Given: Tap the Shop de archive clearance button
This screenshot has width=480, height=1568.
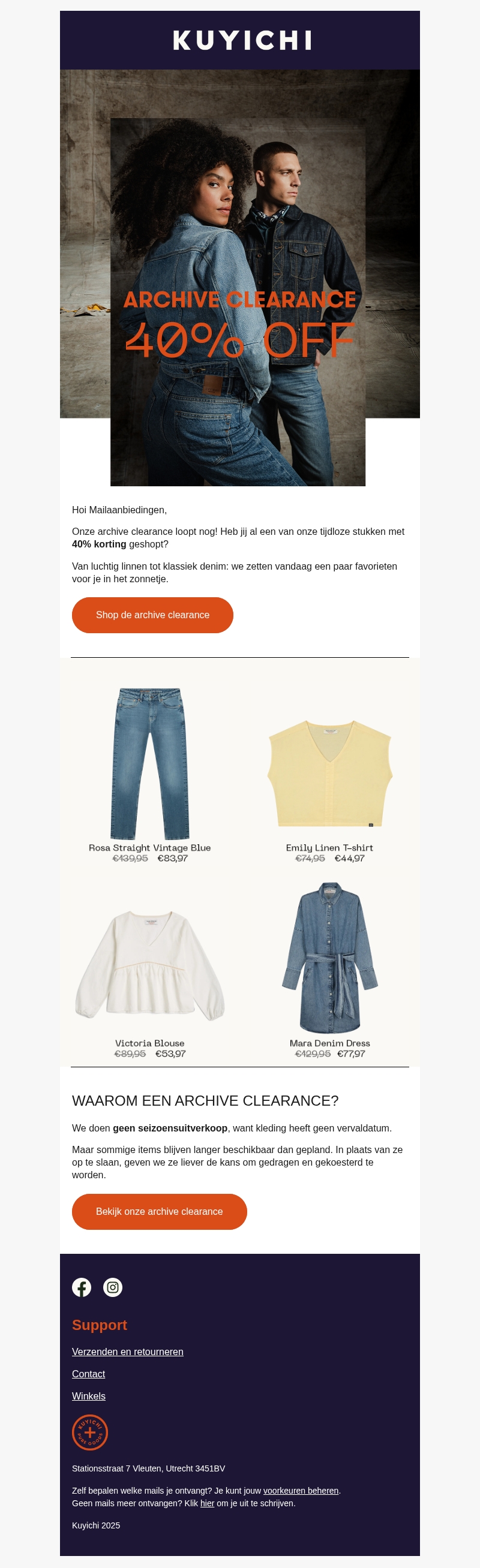Looking at the screenshot, I should tap(152, 615).
